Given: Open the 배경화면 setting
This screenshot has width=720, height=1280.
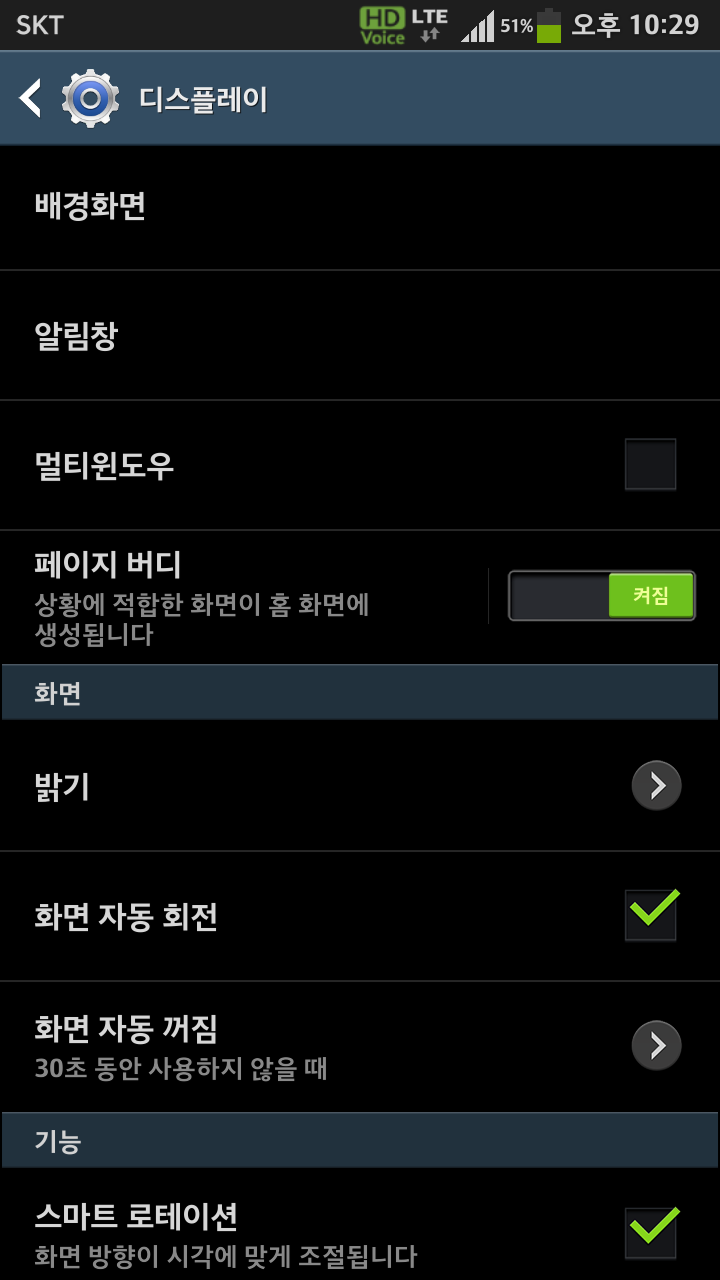Looking at the screenshot, I should point(360,206).
